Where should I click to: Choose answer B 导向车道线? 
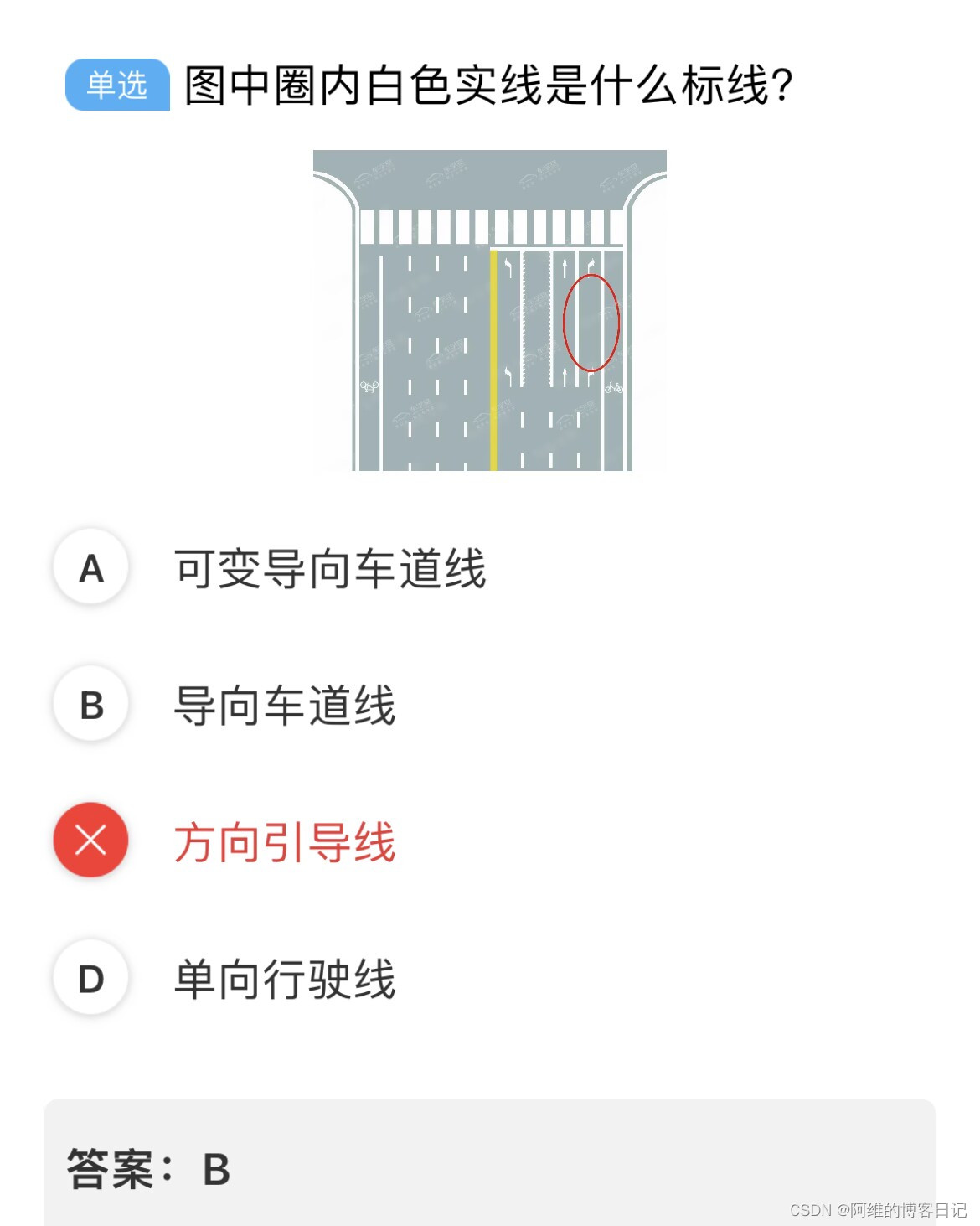coord(224,705)
